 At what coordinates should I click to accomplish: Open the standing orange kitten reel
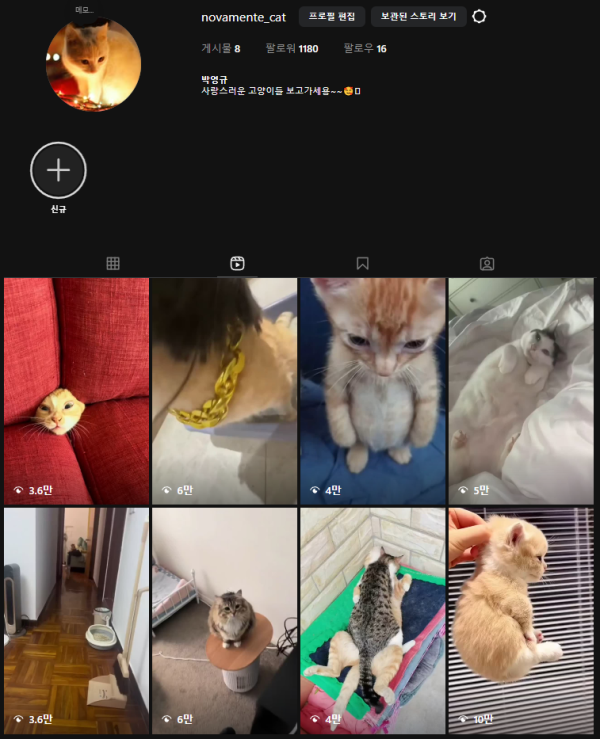pyautogui.click(x=373, y=390)
